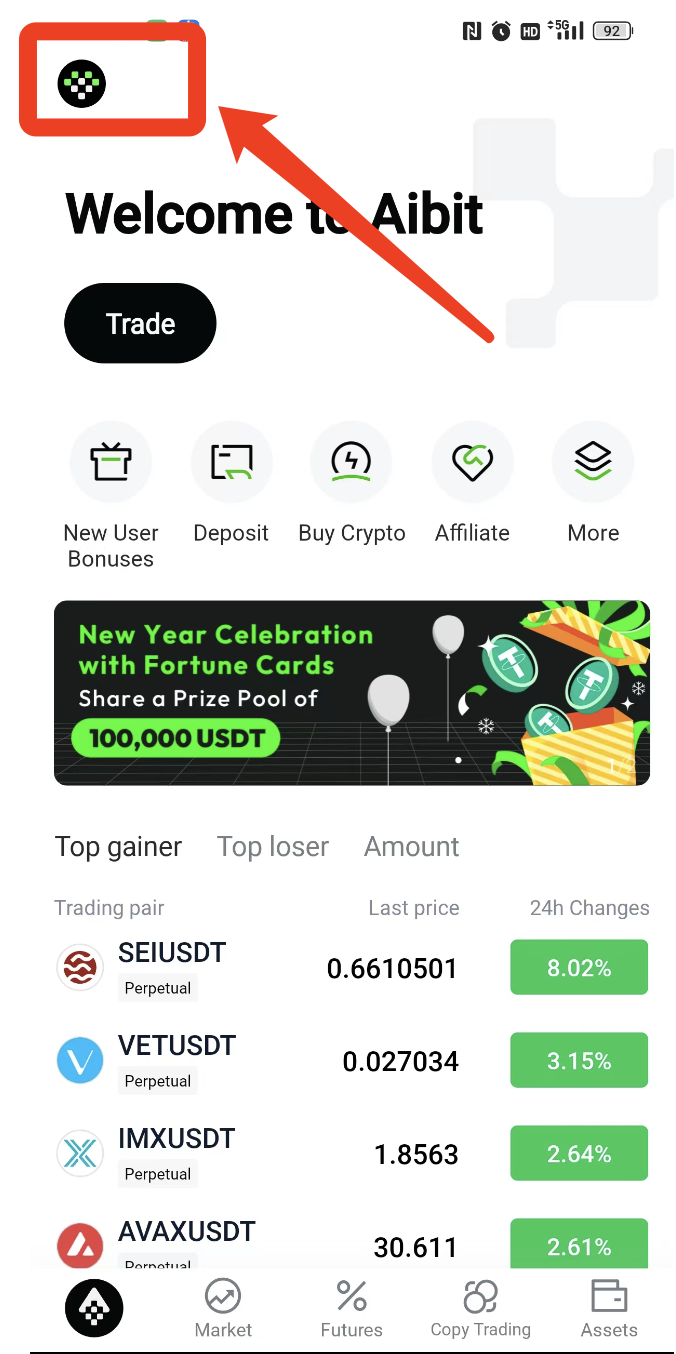676x1354 pixels.
Task: Select the home tab with Aibit logo
Action: coord(94,1308)
